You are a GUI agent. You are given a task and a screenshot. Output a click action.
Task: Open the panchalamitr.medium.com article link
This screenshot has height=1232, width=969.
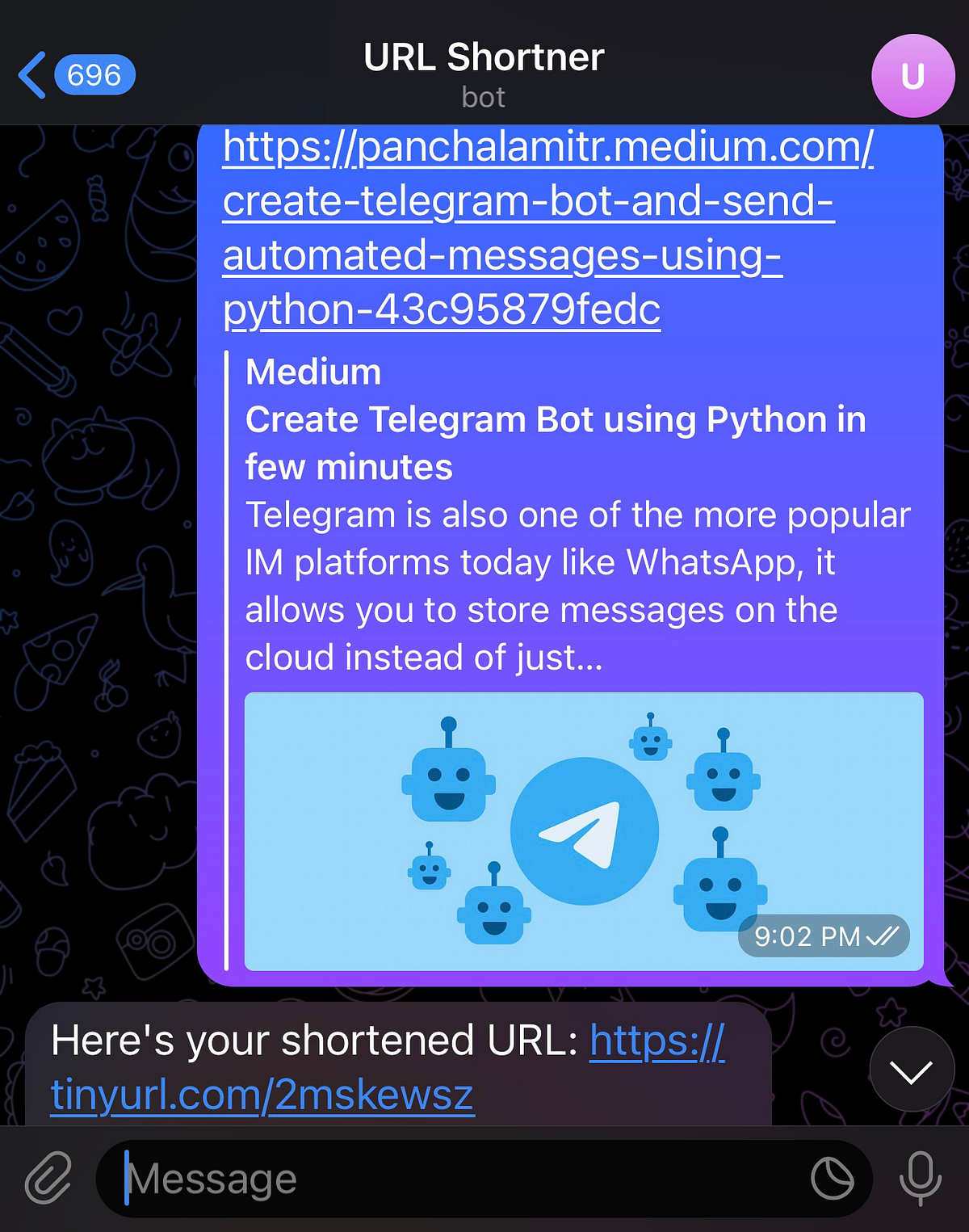(525, 229)
